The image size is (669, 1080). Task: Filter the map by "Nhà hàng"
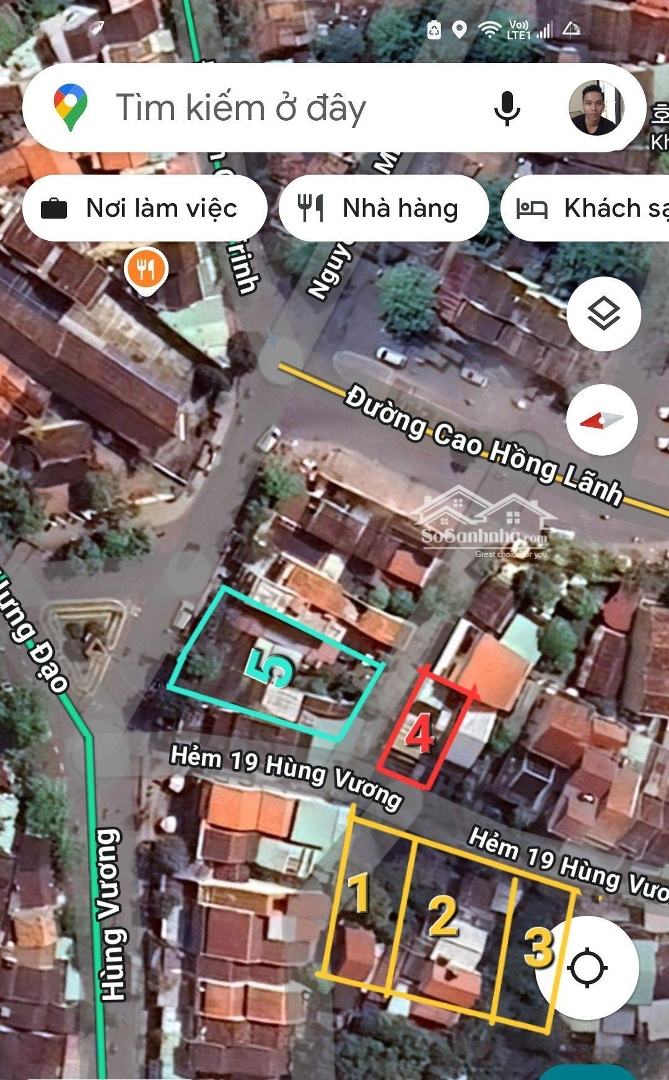[x=383, y=208]
